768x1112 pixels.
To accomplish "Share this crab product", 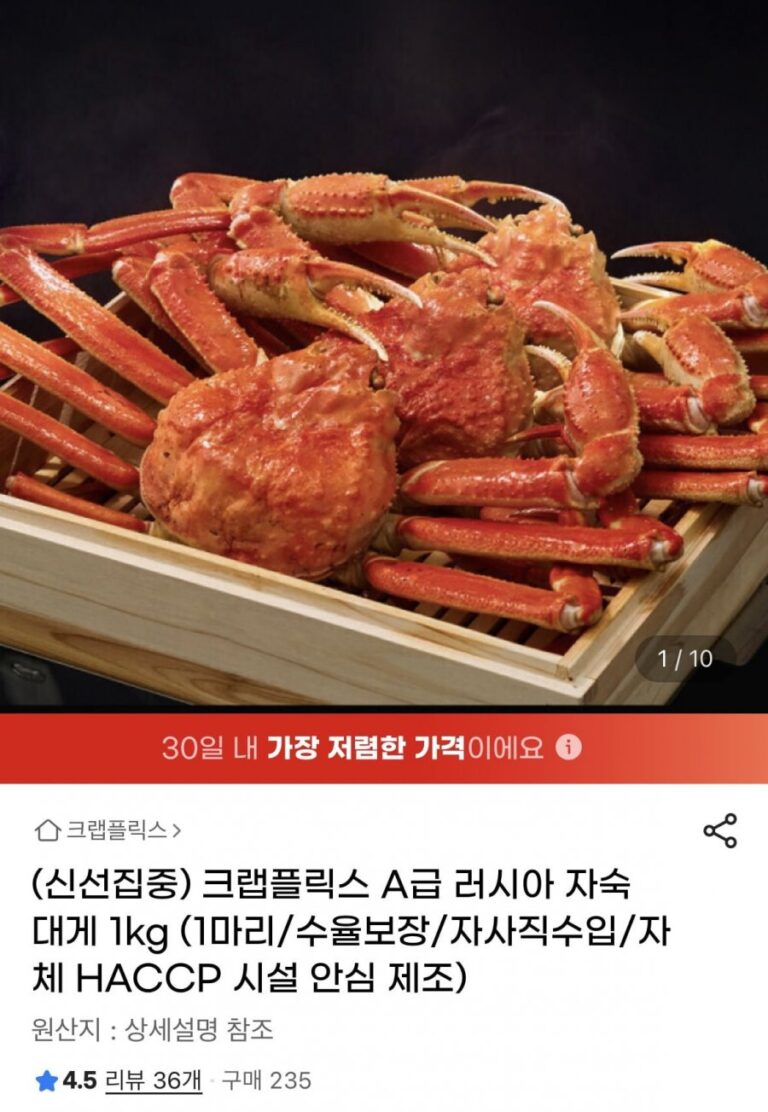I will coord(720,831).
